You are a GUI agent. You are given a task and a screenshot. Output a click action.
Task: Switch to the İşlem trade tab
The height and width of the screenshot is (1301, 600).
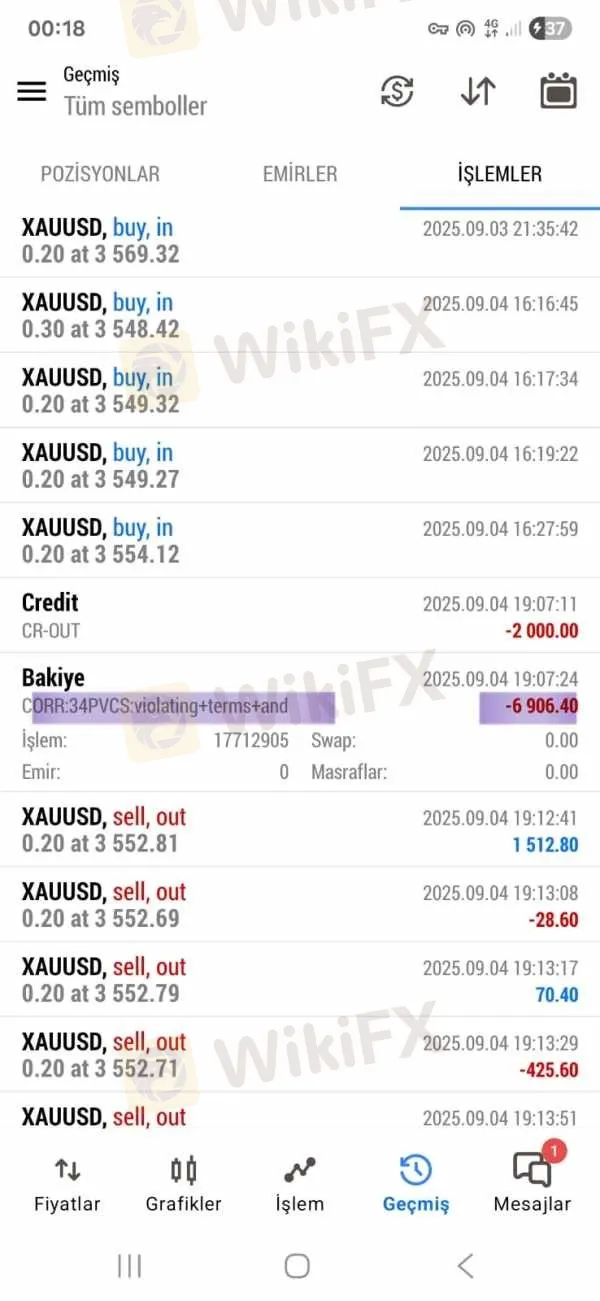[x=299, y=1182]
